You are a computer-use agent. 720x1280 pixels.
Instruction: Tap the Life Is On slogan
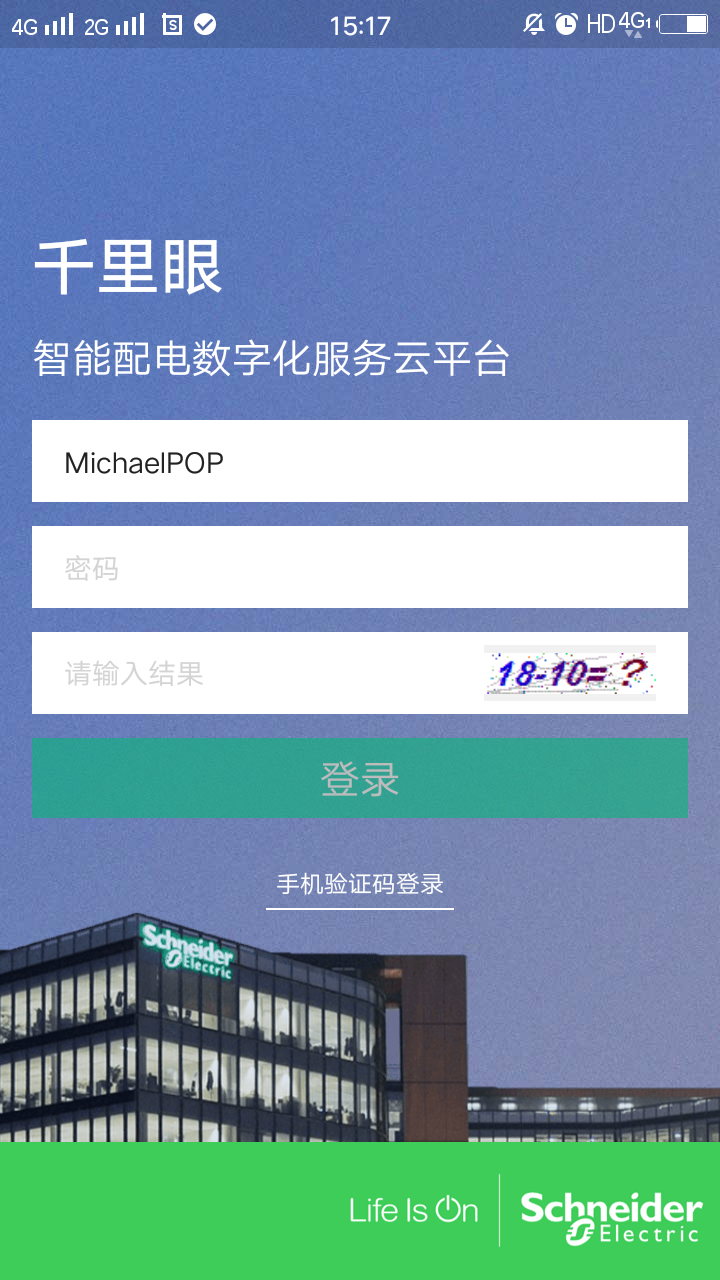click(x=415, y=1210)
